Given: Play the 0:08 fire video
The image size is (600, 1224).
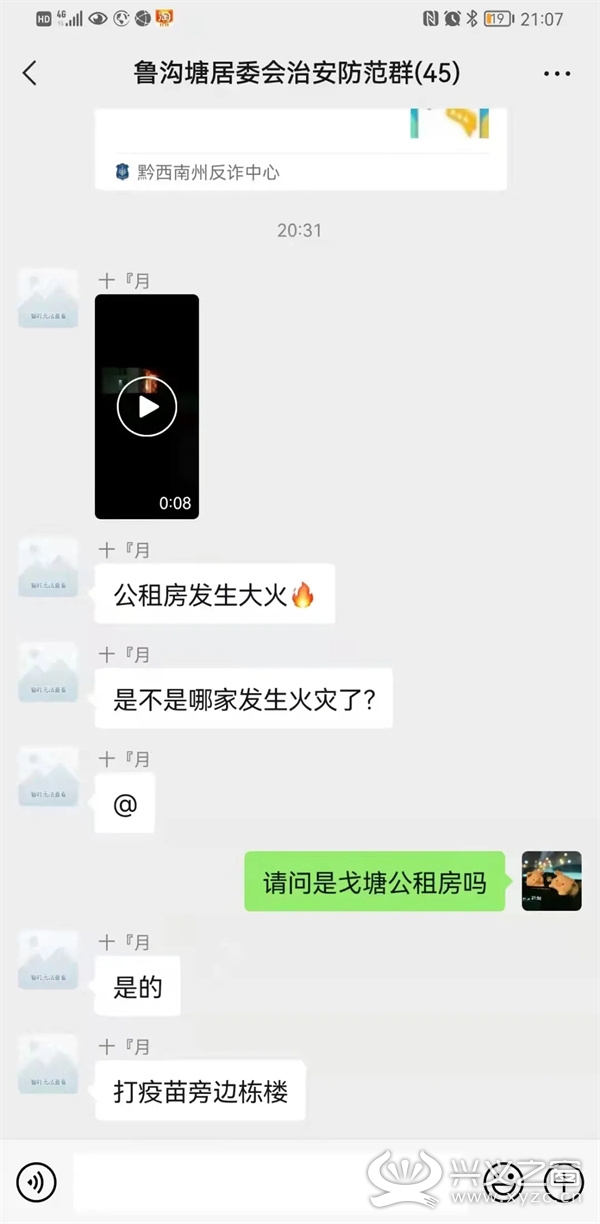Looking at the screenshot, I should point(147,407).
